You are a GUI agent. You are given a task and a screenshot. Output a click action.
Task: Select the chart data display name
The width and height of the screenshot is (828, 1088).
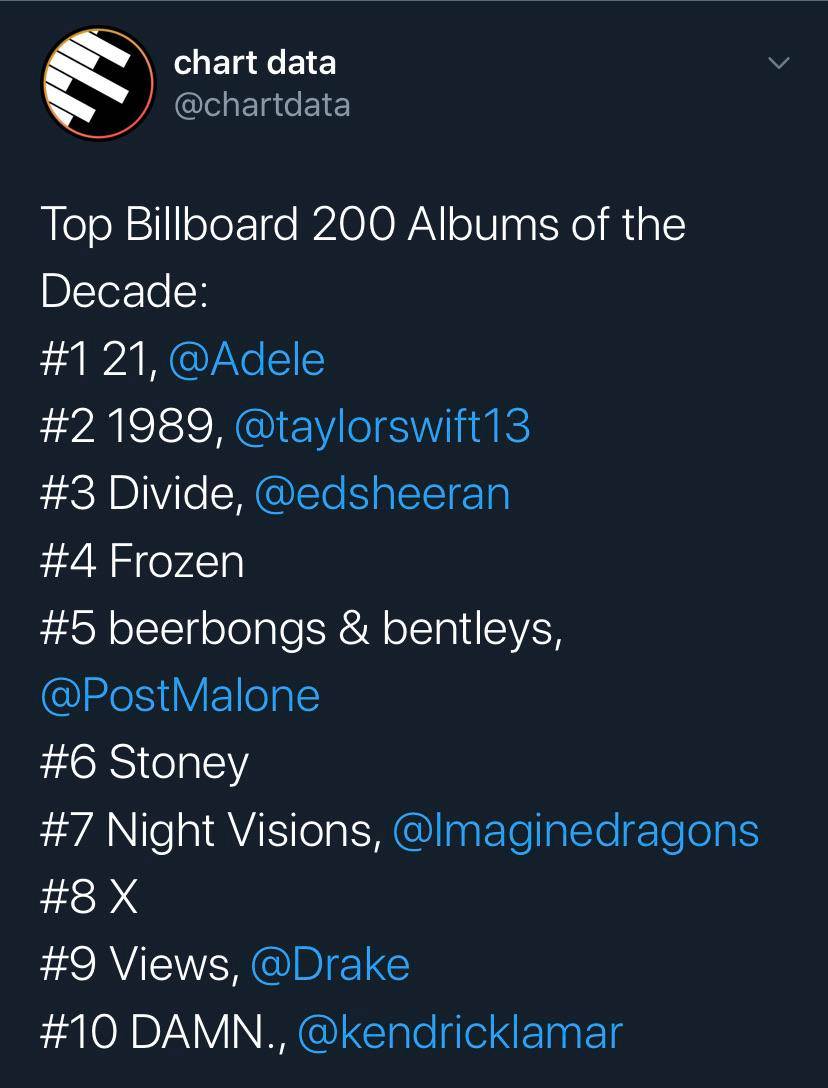(255, 62)
